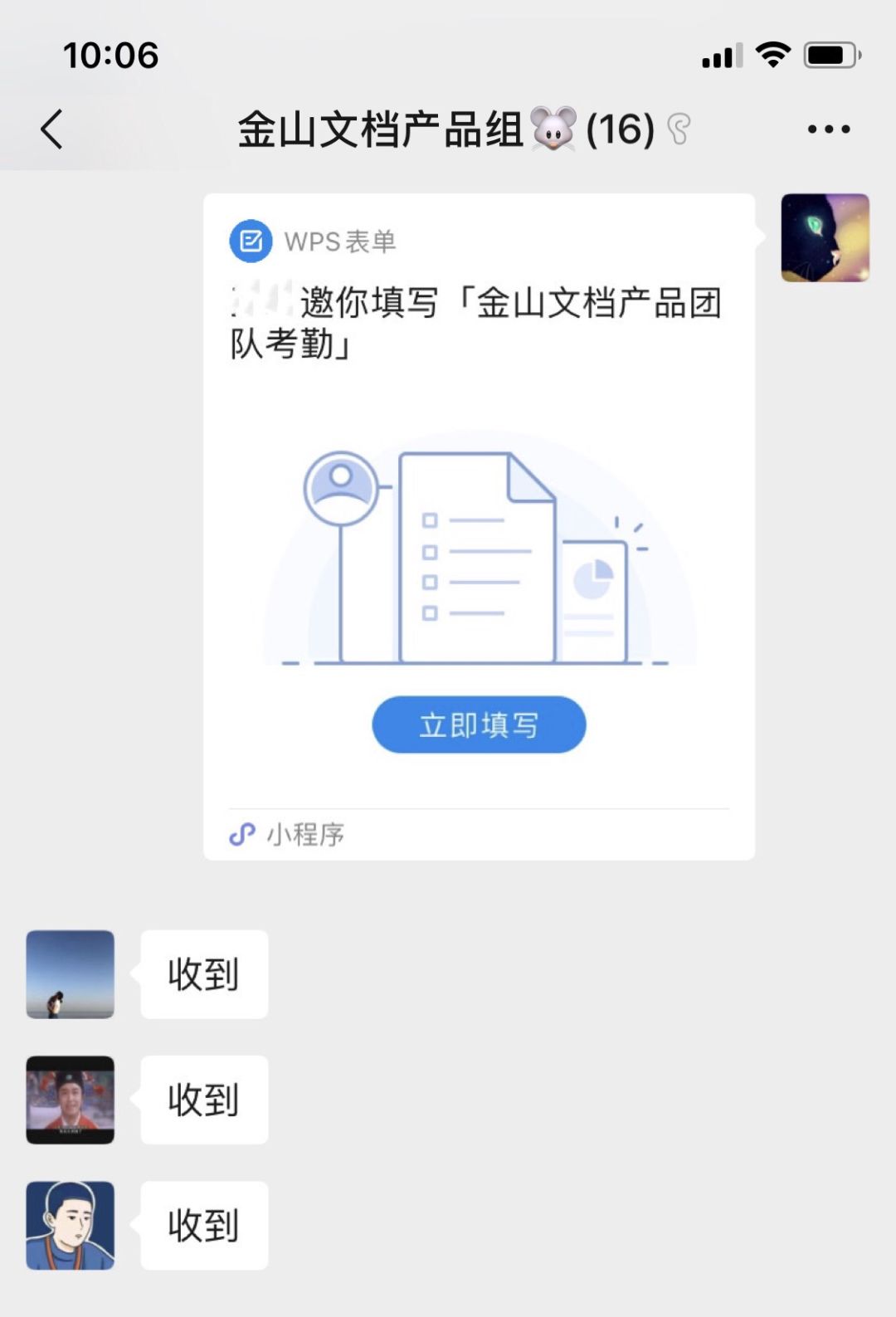The image size is (896, 1317).
Task: Tap 立即填写 to fill the form
Action: [x=480, y=724]
